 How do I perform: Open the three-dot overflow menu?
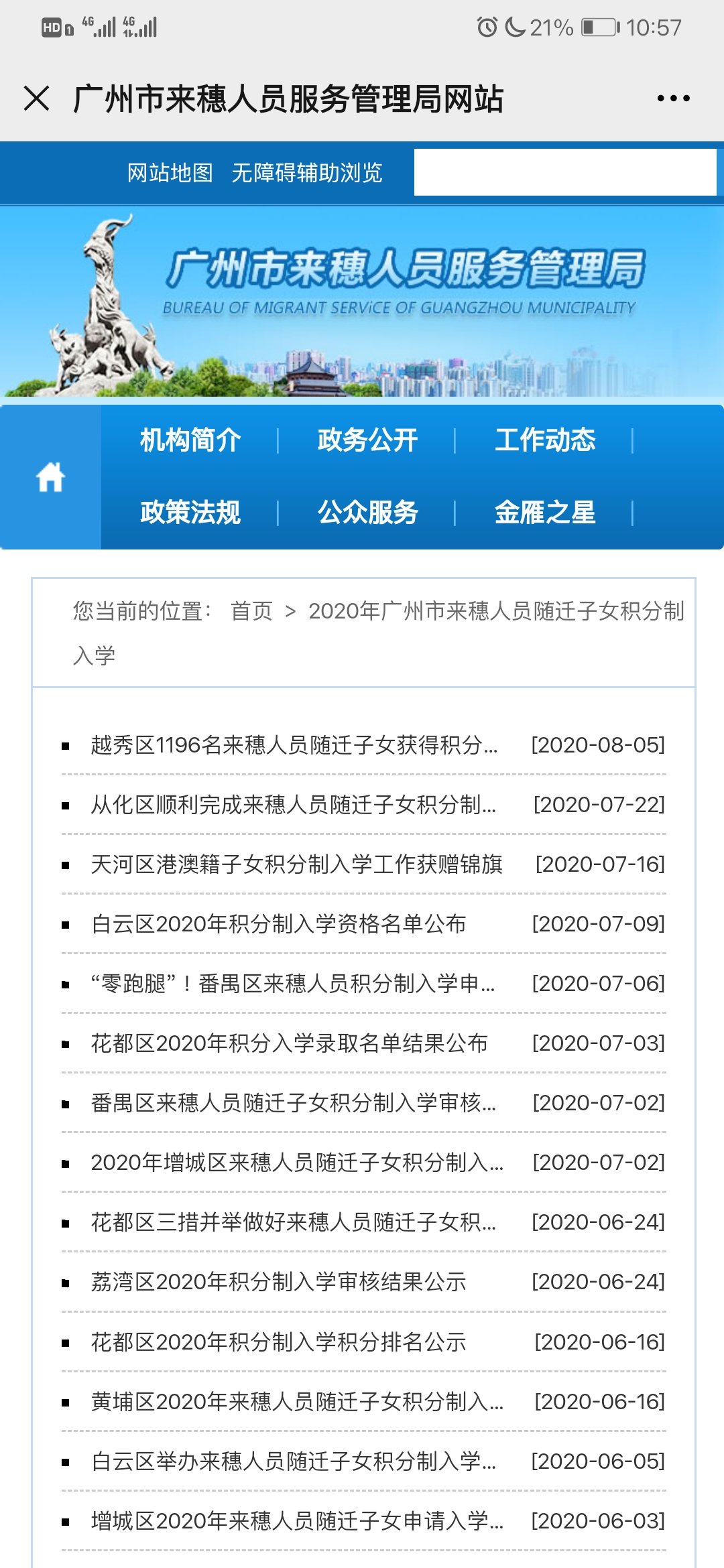click(x=673, y=99)
